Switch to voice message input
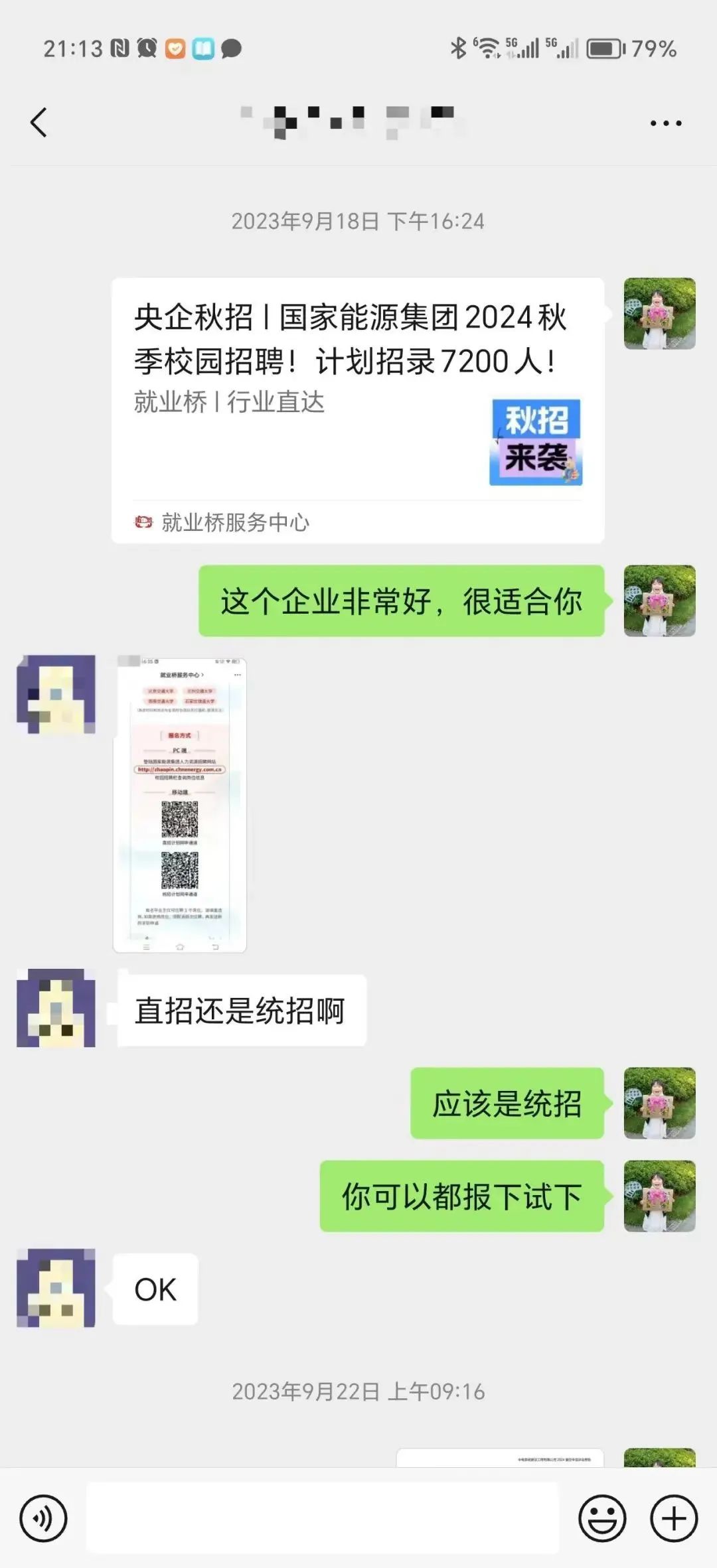 43,1518
